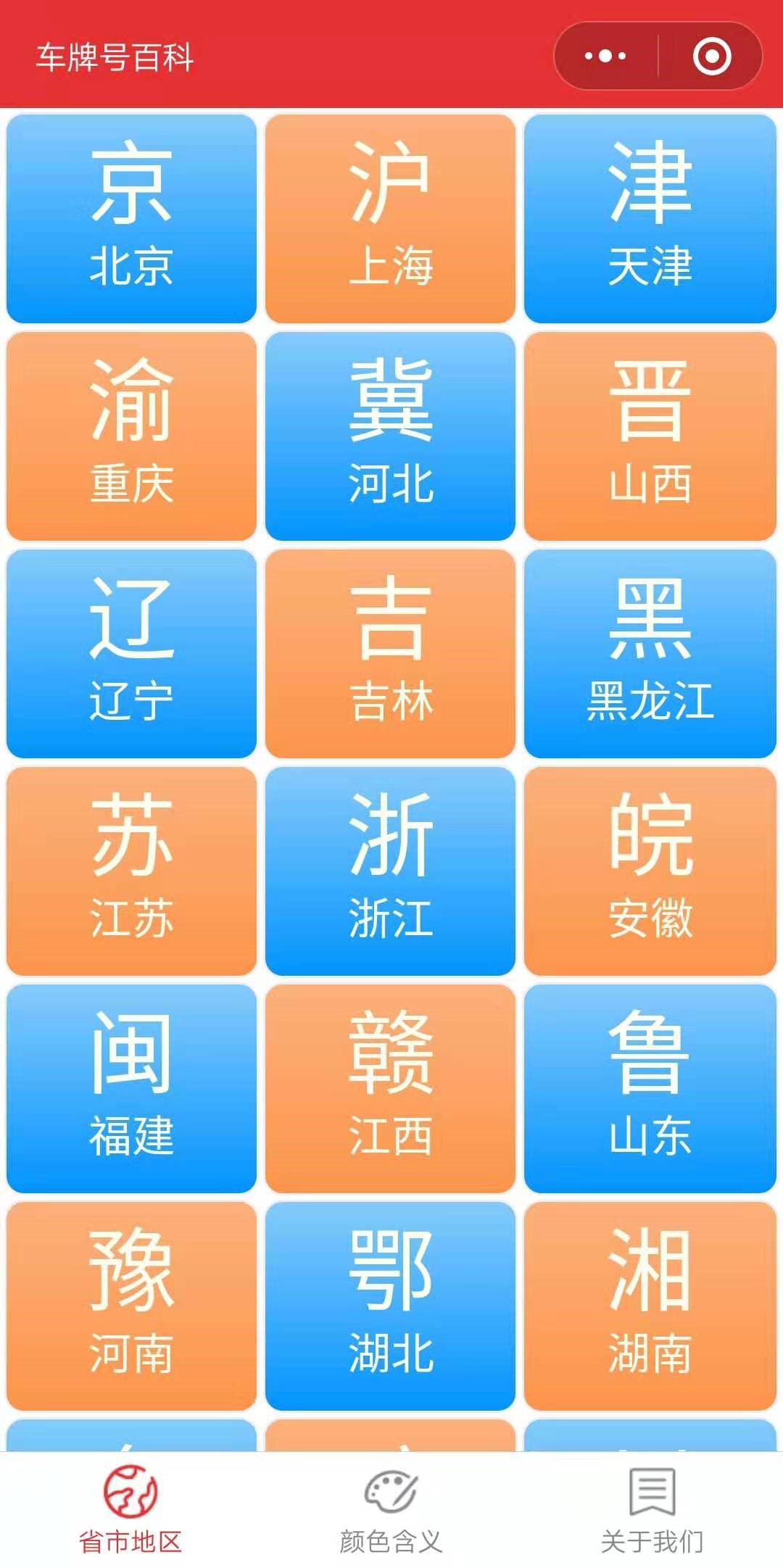Open the 辽 辽宁 tile
This screenshot has width=783, height=1568.
pos(131,653)
